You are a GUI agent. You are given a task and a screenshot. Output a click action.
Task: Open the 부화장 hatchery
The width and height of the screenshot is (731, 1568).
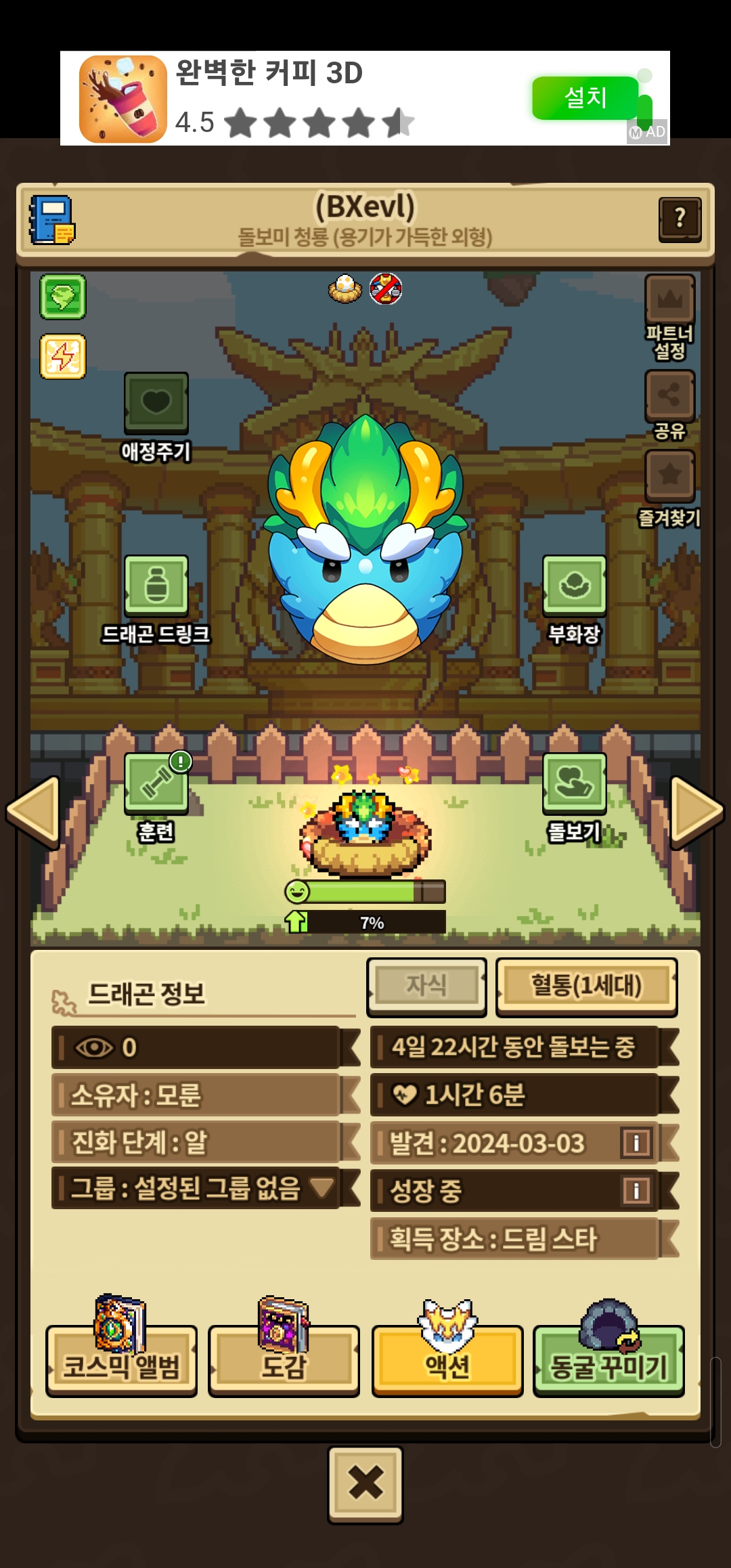(574, 601)
